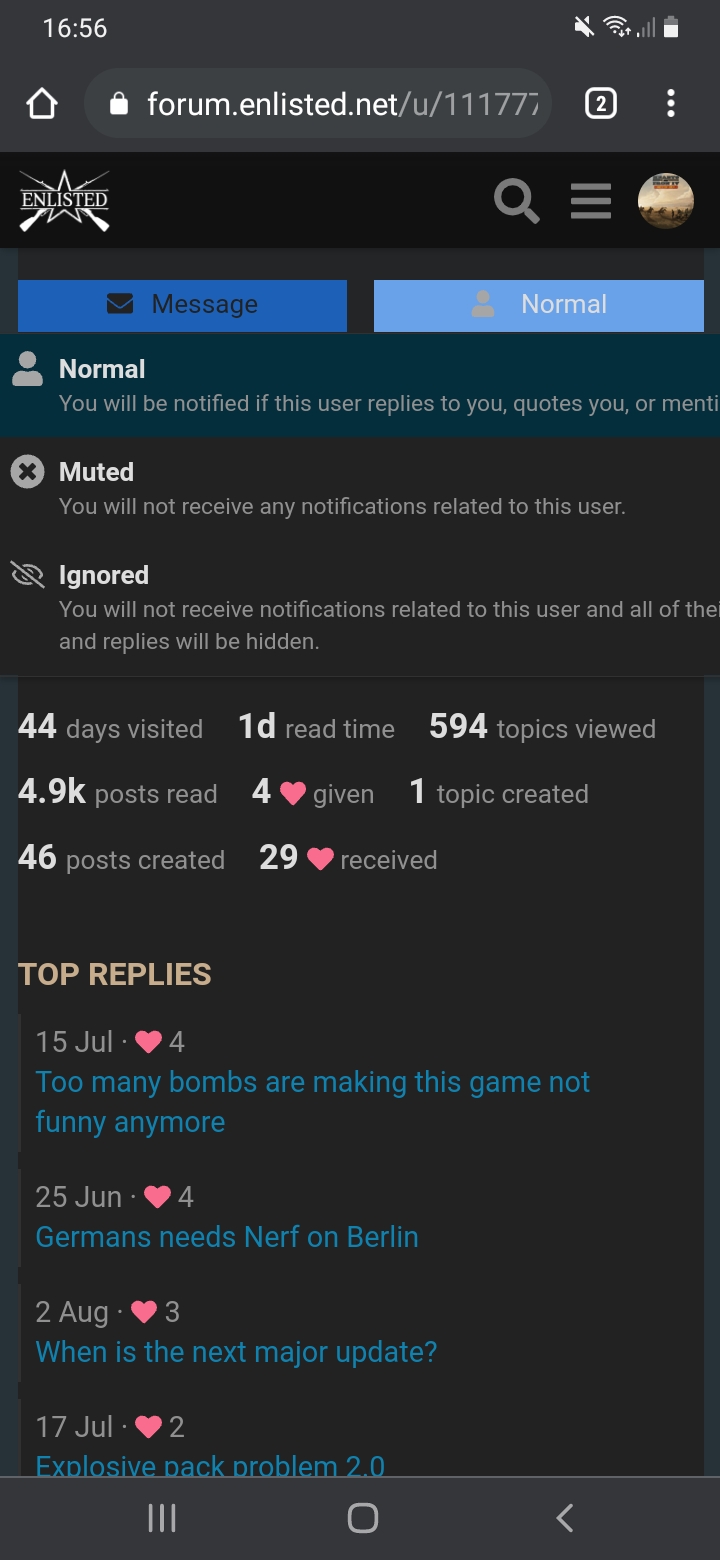Open 'When is the next major update?' topic

pyautogui.click(x=236, y=1352)
